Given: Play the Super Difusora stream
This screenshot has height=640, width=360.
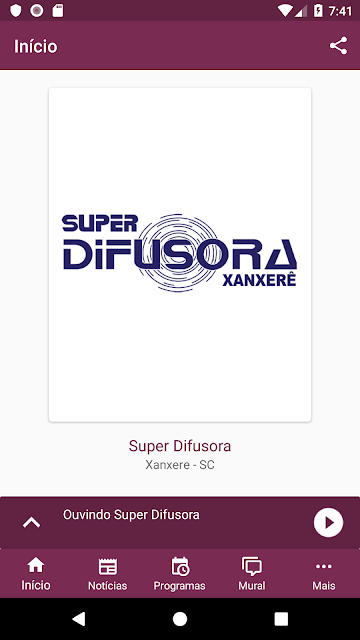Looking at the screenshot, I should [x=328, y=522].
